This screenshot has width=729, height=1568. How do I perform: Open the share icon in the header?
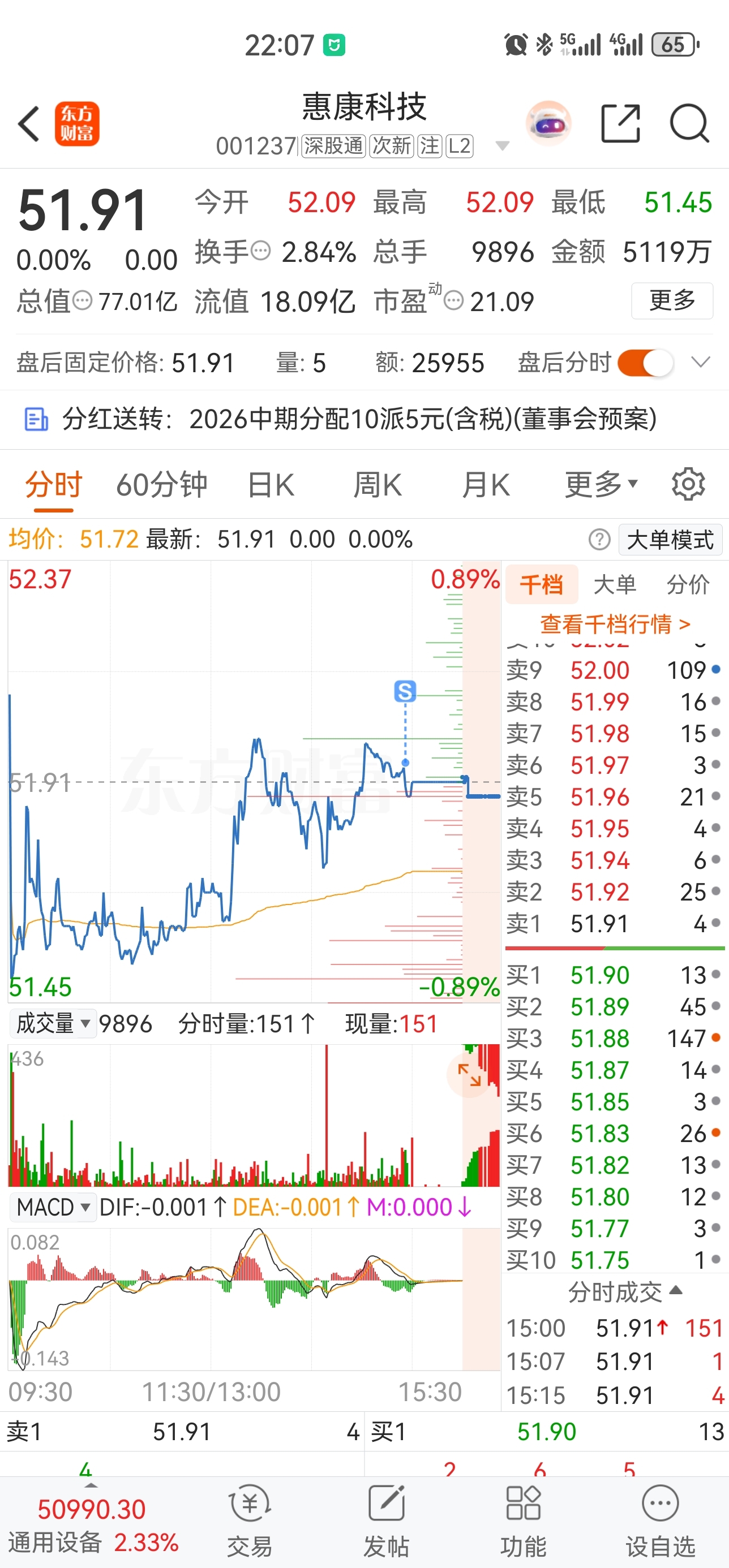[620, 123]
